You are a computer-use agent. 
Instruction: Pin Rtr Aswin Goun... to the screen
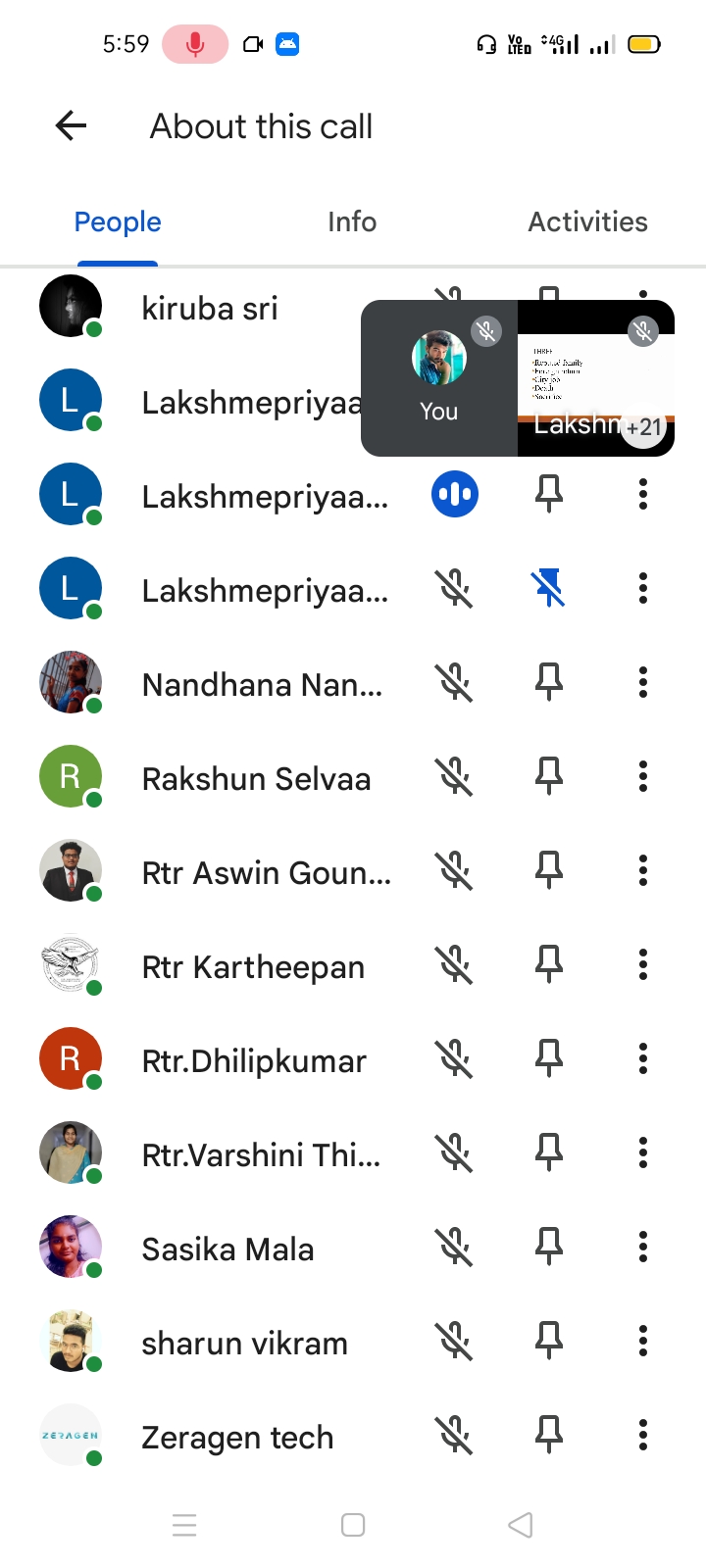pos(549,871)
